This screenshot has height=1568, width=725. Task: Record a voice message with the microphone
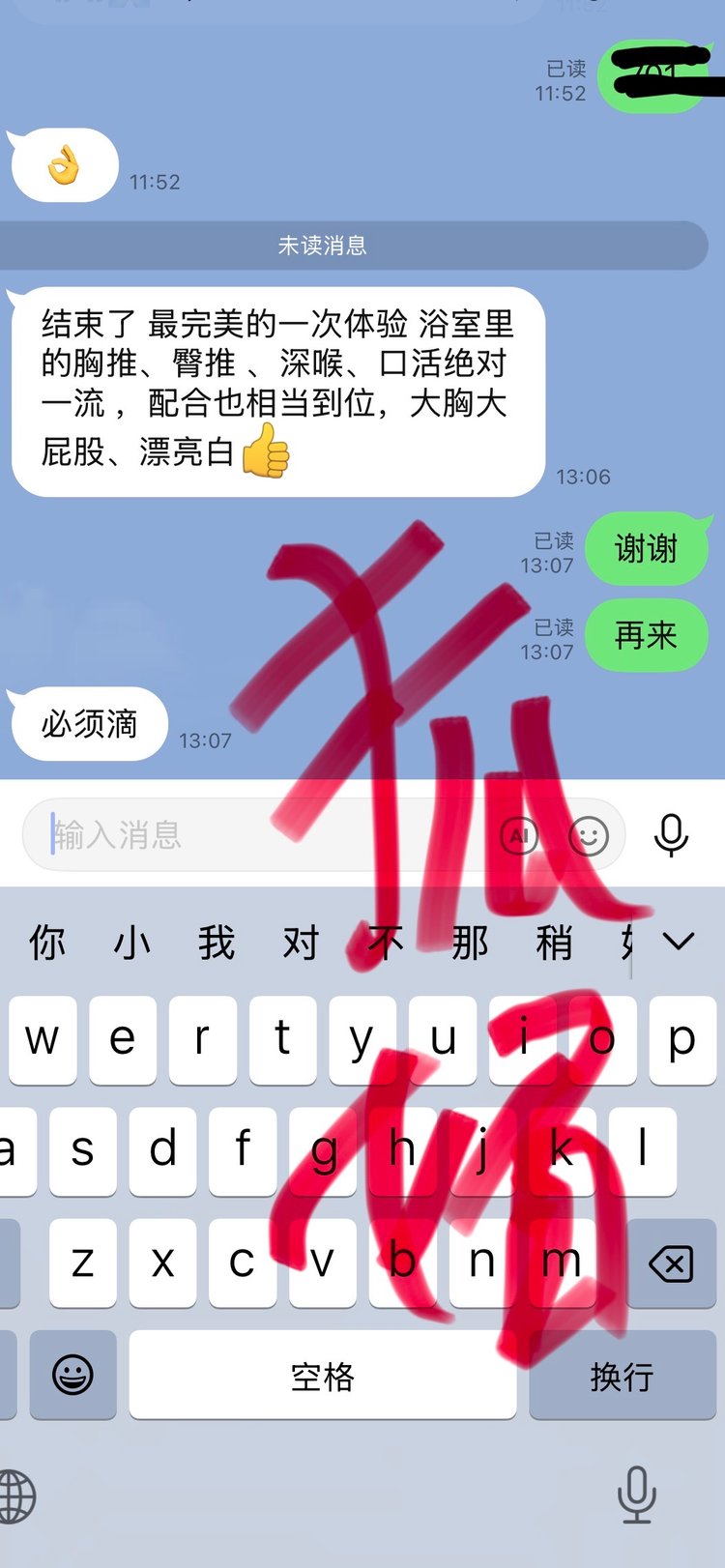[x=671, y=835]
